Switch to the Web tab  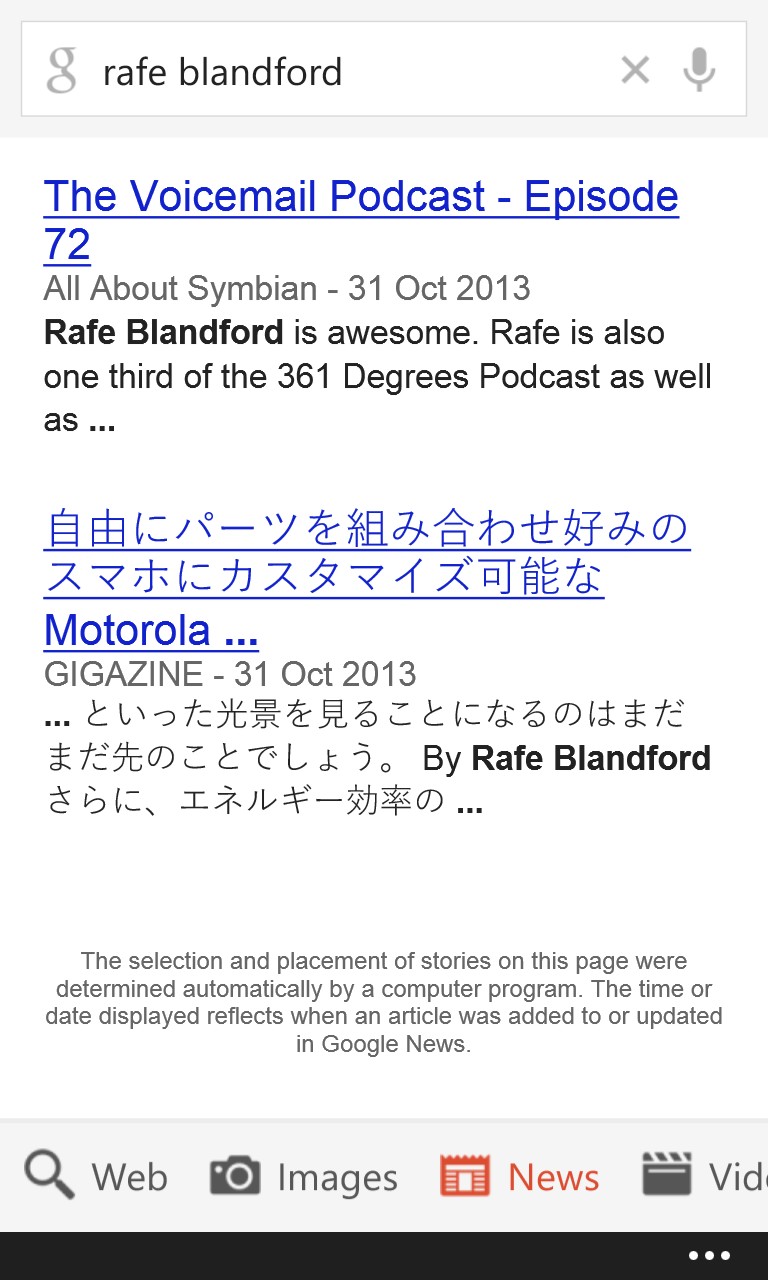tap(96, 1176)
